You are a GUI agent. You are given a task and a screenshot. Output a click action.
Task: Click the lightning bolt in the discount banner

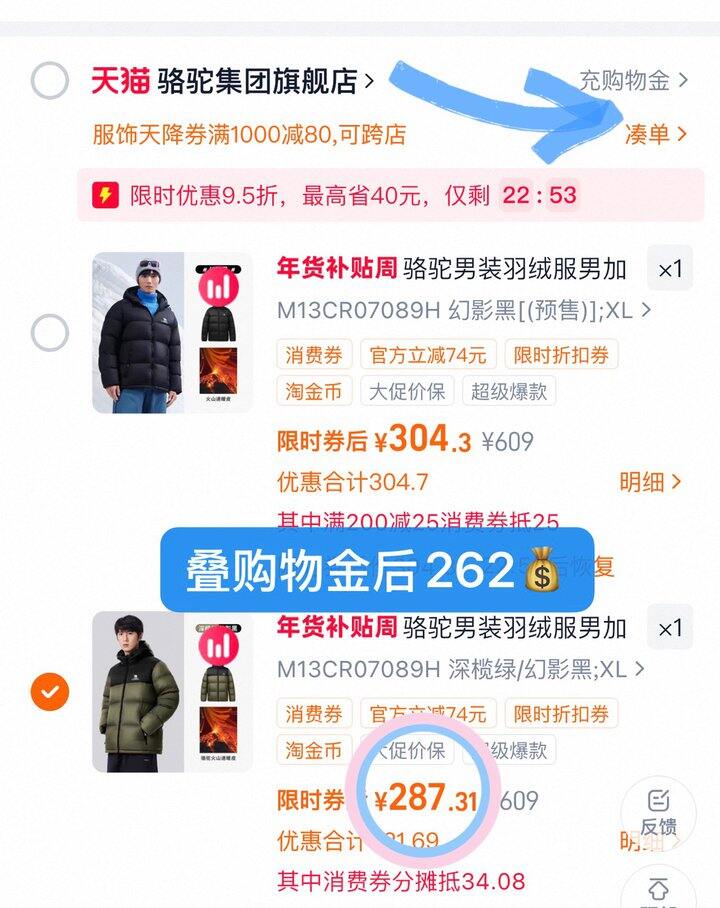[x=106, y=197]
